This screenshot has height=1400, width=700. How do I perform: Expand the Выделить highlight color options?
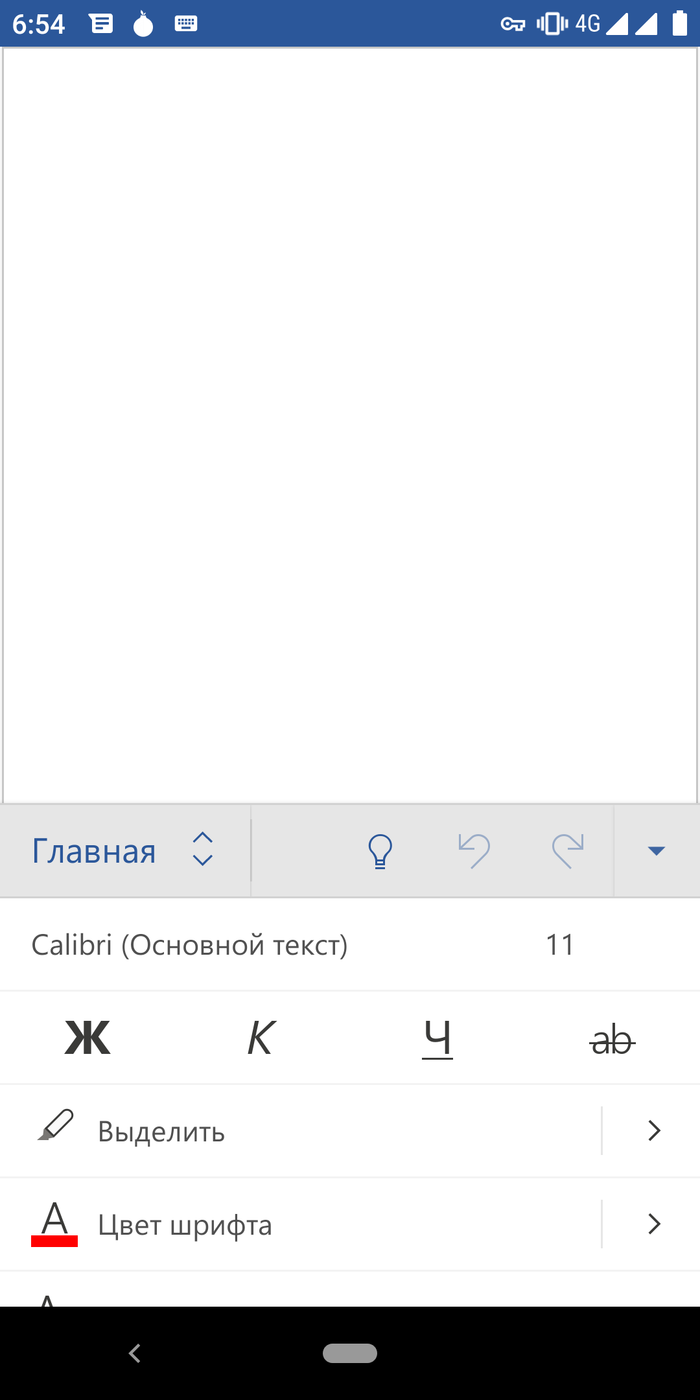click(x=654, y=1132)
